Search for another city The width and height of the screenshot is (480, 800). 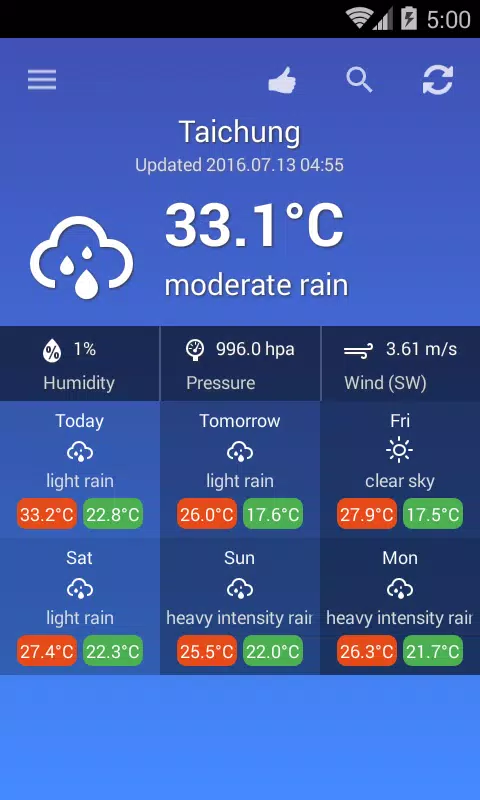[359, 80]
